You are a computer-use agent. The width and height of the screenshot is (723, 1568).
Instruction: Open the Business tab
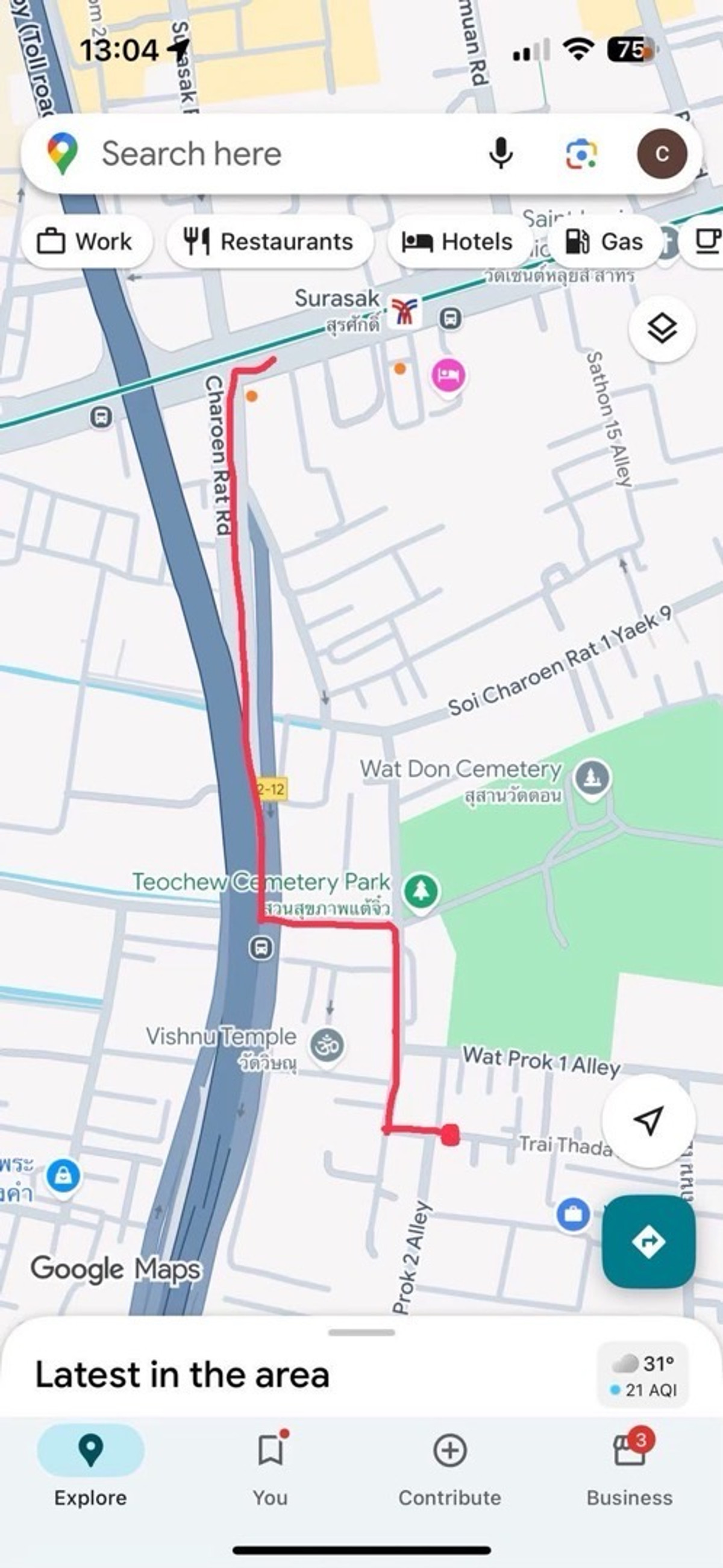(629, 1467)
